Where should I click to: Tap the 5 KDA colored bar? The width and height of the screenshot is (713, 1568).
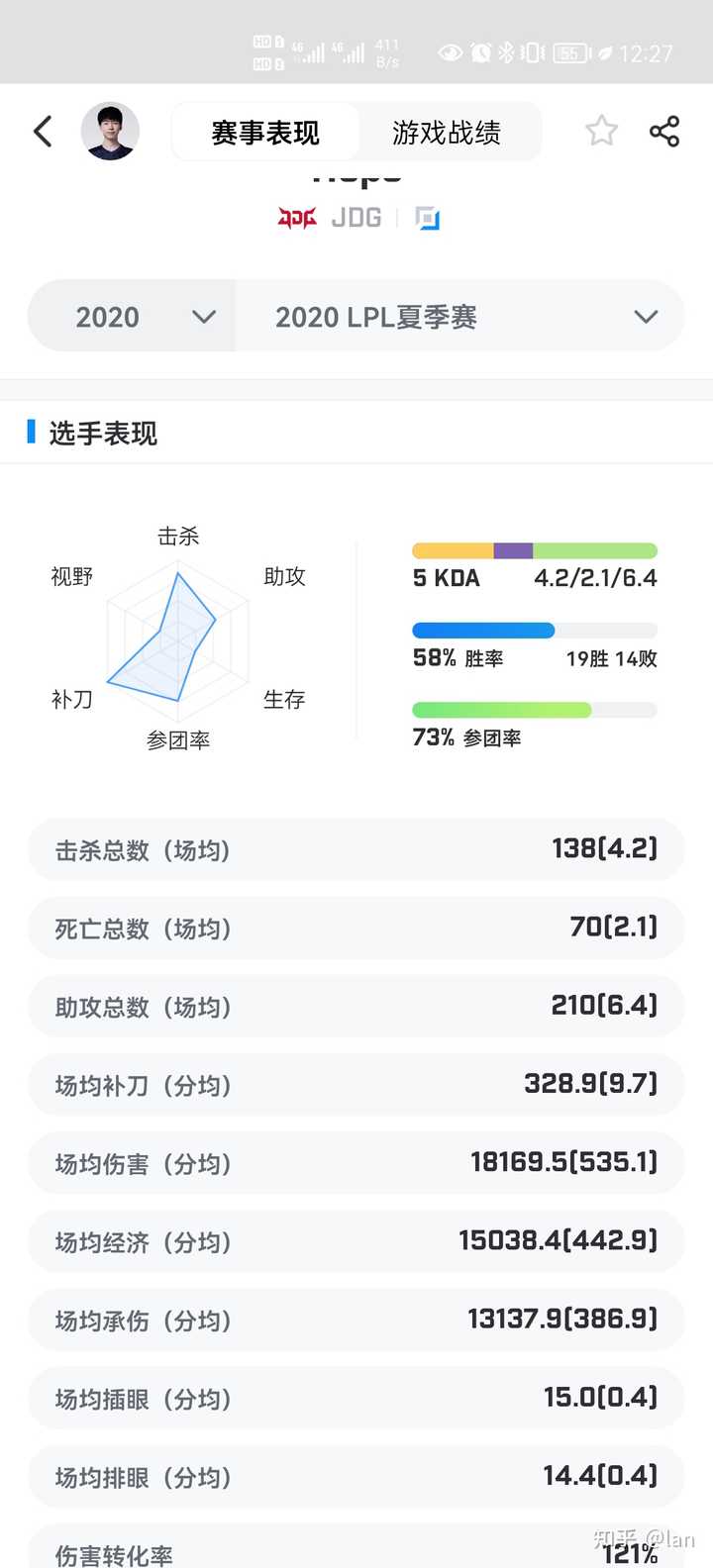534,549
